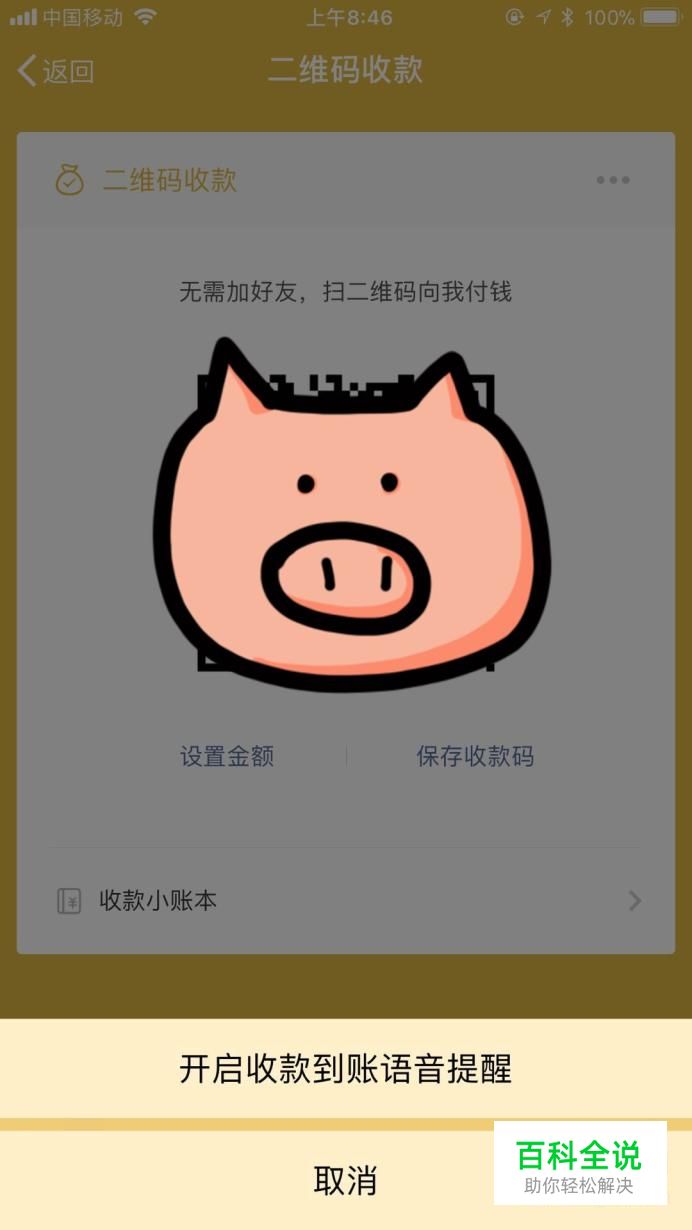Image resolution: width=692 pixels, height=1230 pixels.
Task: Enable 开启收款到账语音提醒 option
Action: click(346, 1069)
